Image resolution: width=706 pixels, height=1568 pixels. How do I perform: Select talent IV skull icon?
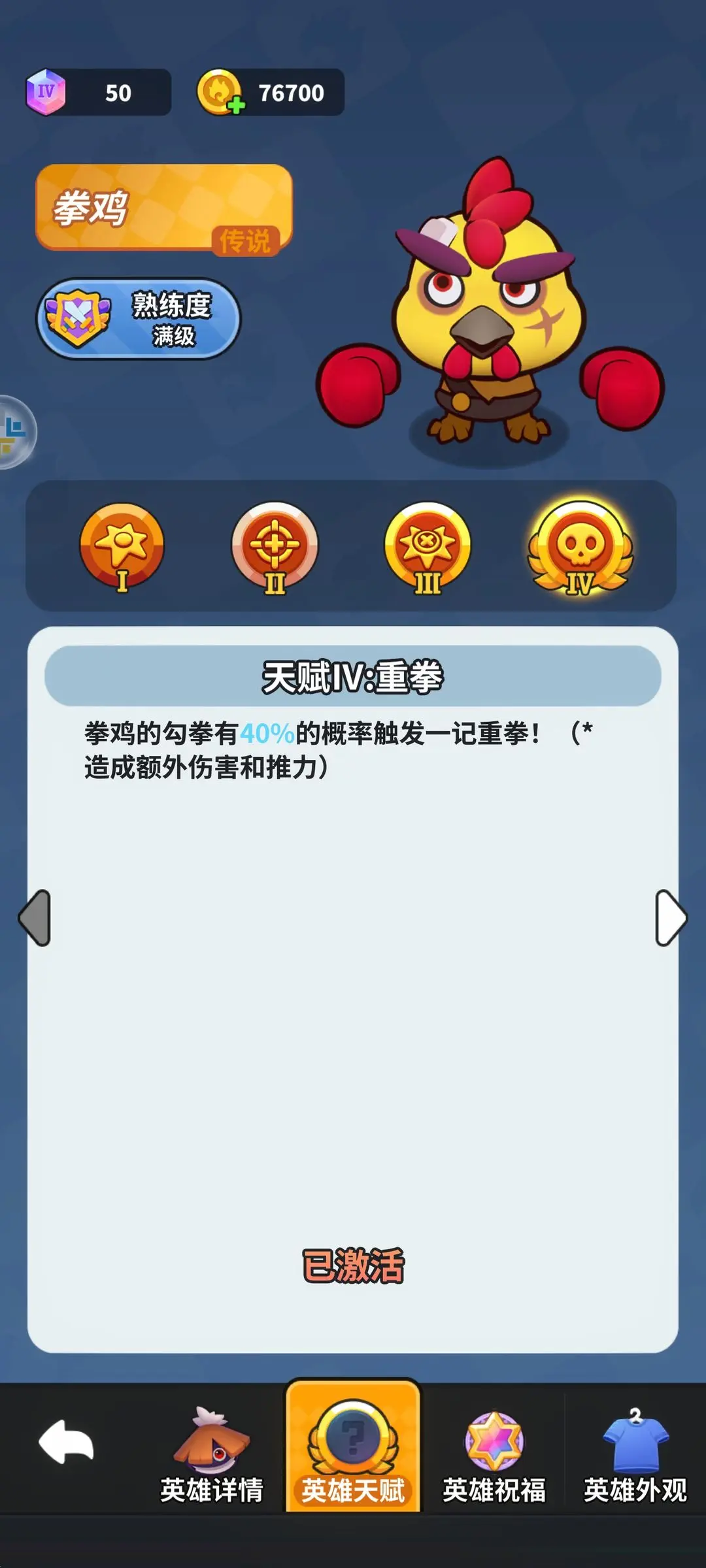[580, 546]
